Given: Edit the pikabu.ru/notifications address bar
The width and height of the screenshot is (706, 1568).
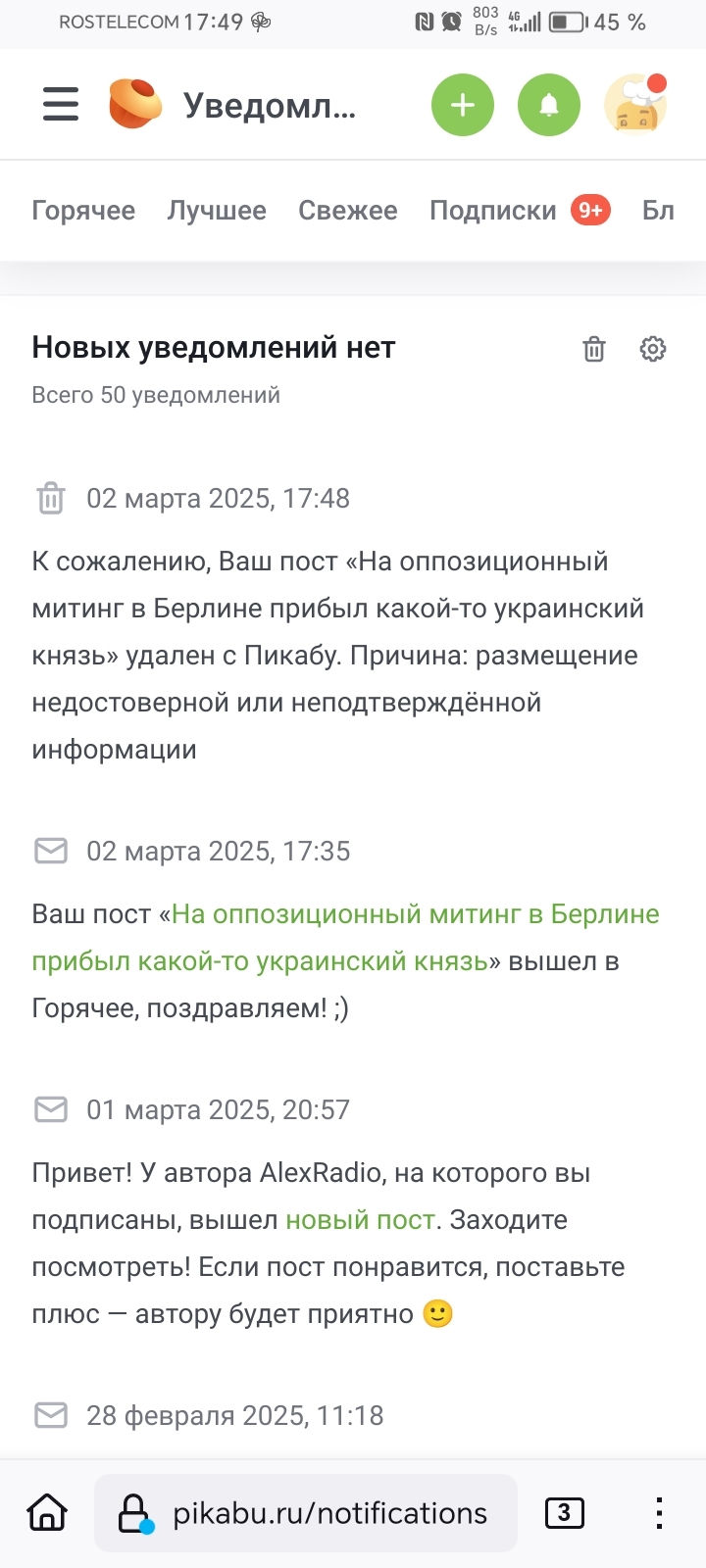Looking at the screenshot, I should click(x=329, y=1513).
